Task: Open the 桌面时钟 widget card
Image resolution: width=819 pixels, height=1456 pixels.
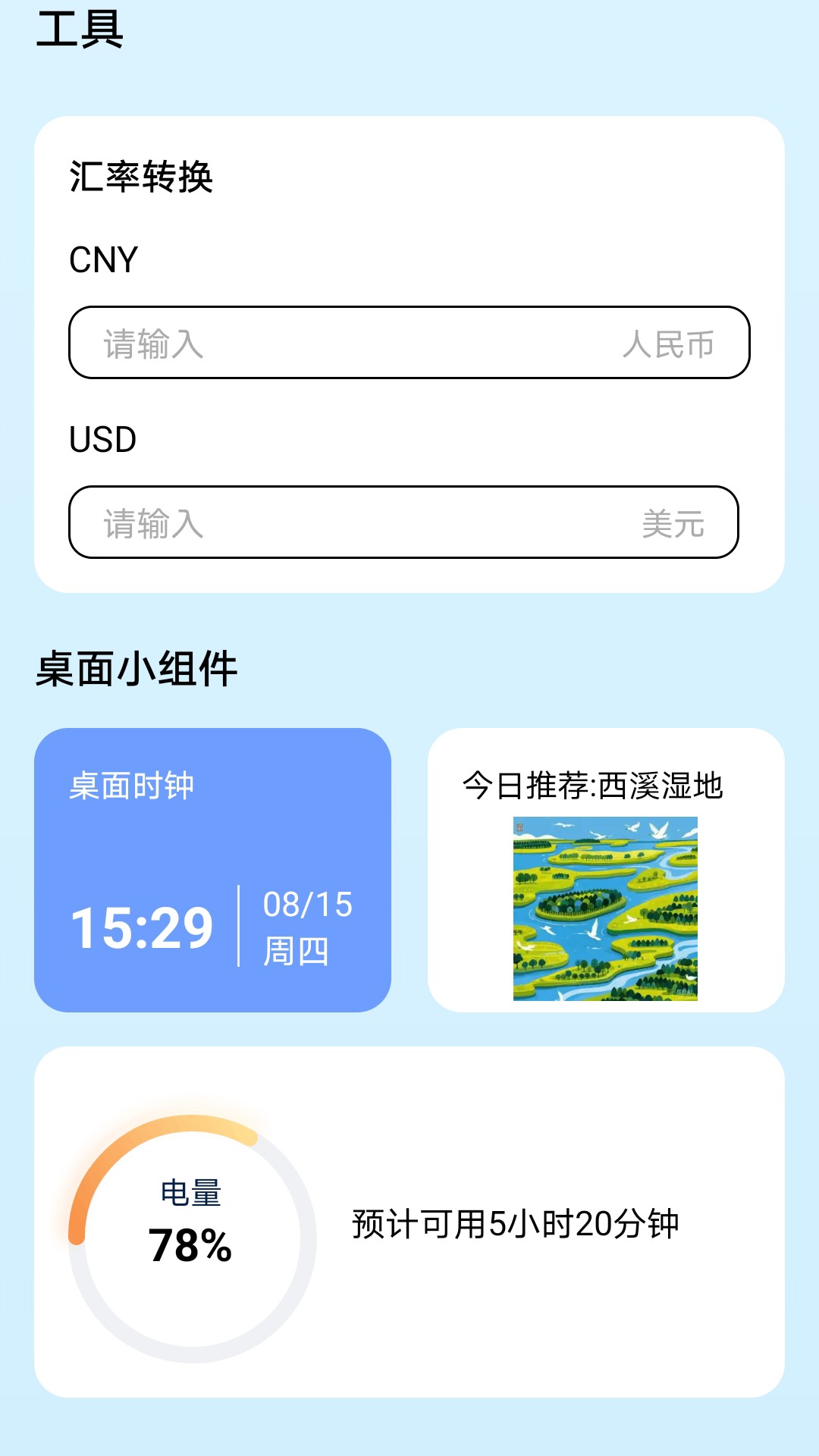Action: click(212, 869)
